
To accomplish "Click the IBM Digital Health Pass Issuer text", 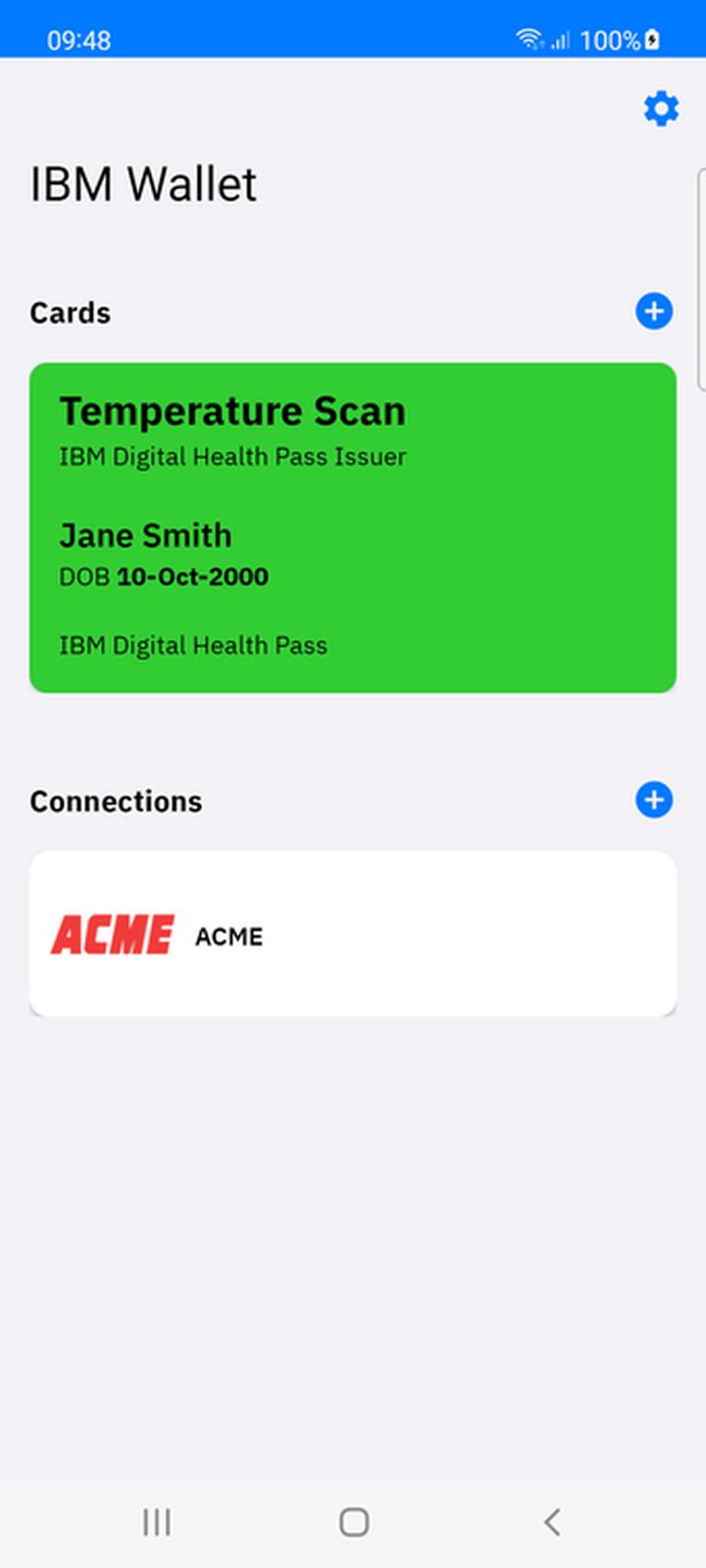I will pyautogui.click(x=232, y=457).
